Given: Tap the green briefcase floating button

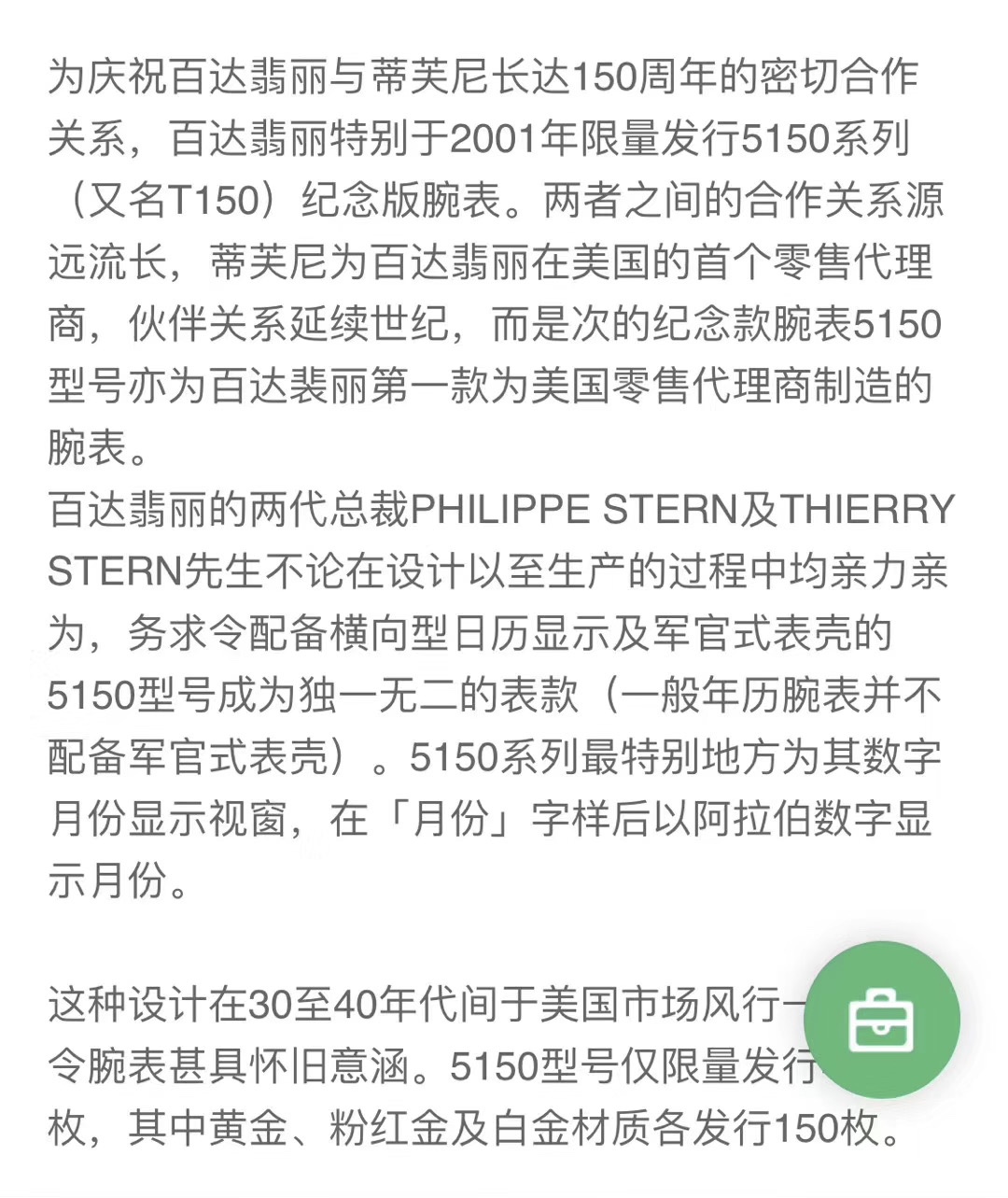Looking at the screenshot, I should pos(881,1020).
